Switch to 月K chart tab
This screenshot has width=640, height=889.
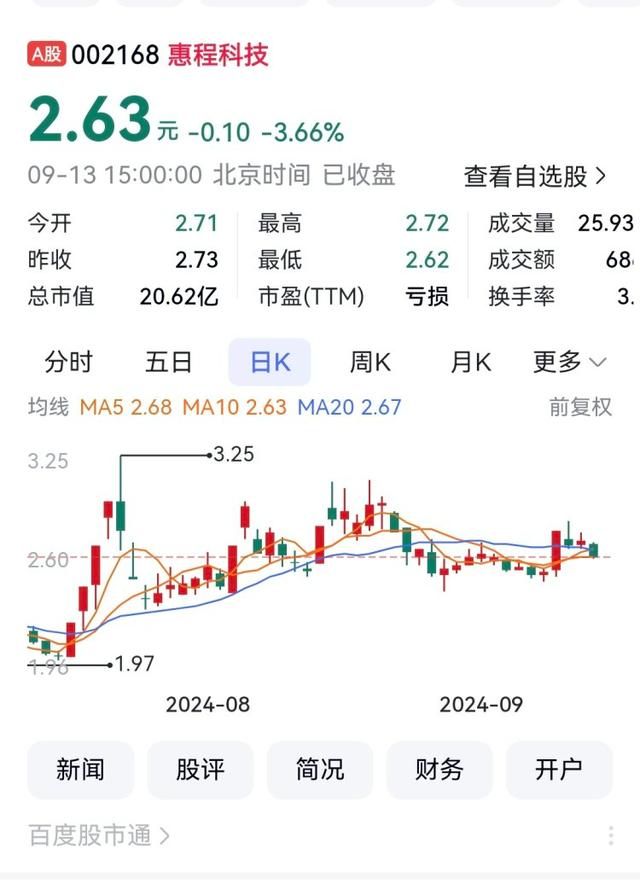coord(470,362)
